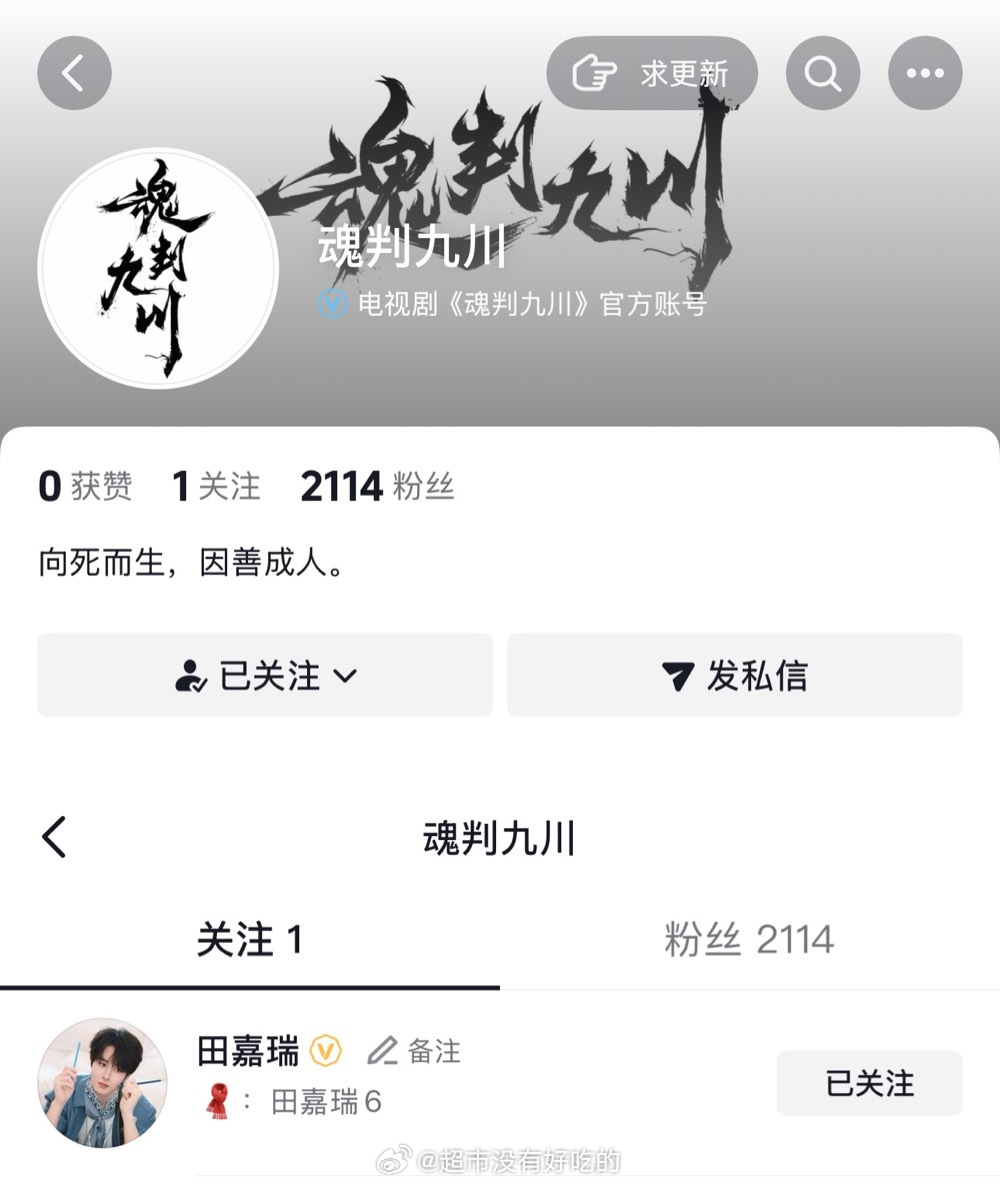Toggle your follow status with 已关注 control

coord(264,676)
